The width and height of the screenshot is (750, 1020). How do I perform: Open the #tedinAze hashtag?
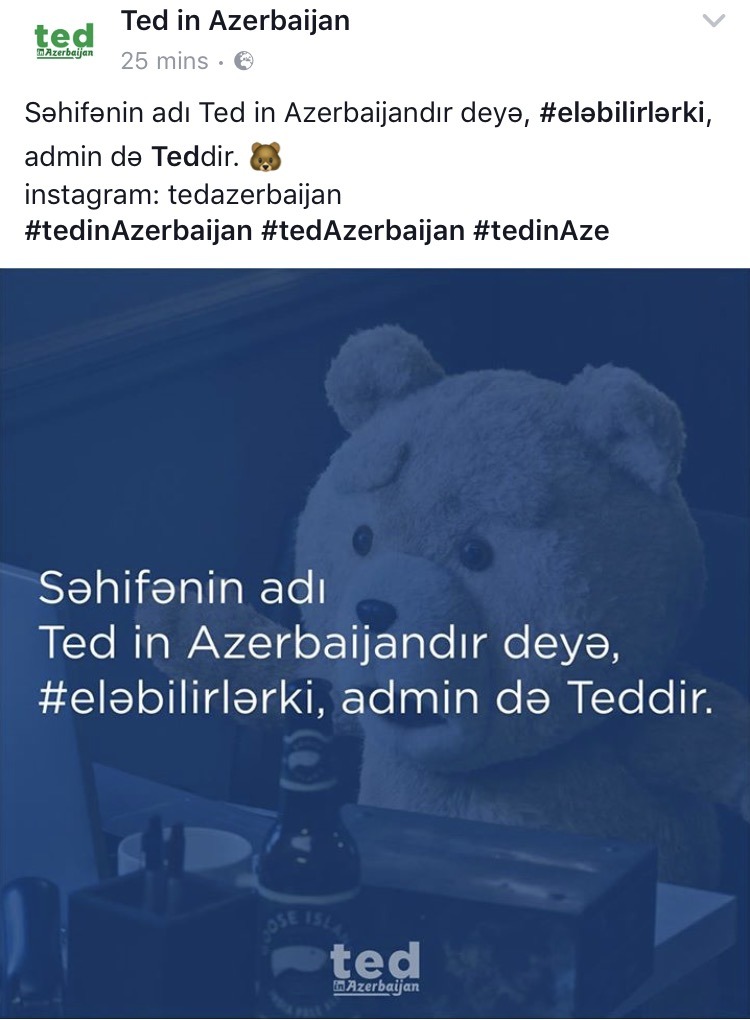point(541,232)
